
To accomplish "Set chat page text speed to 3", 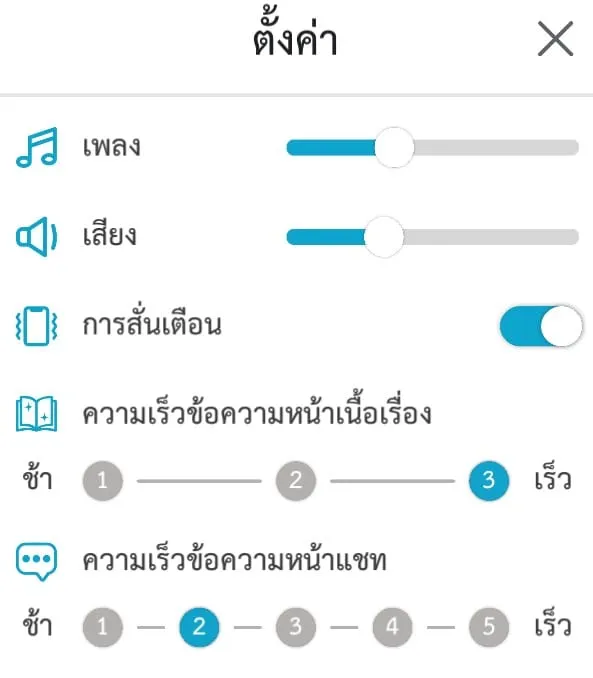I will (x=296, y=627).
